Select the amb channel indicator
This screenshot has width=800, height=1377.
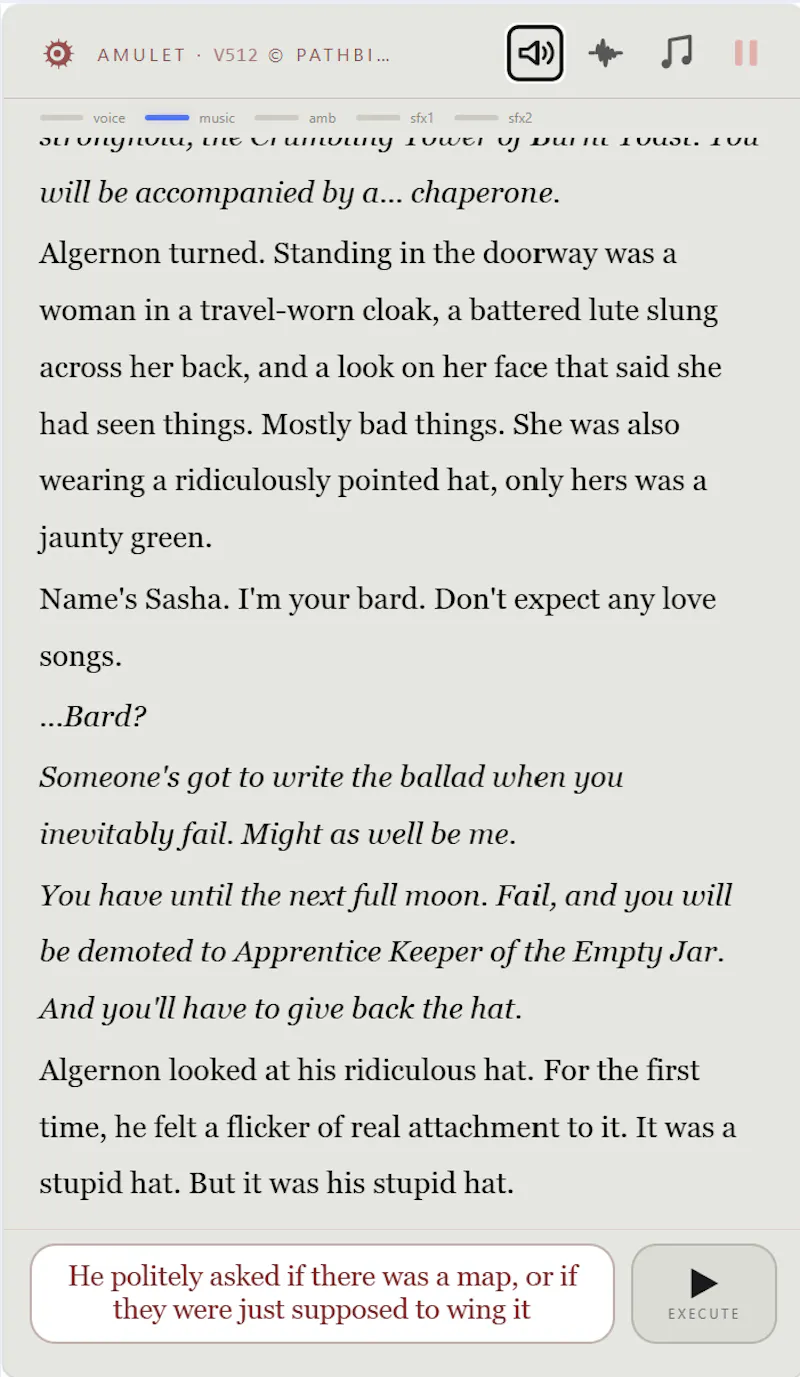(295, 118)
